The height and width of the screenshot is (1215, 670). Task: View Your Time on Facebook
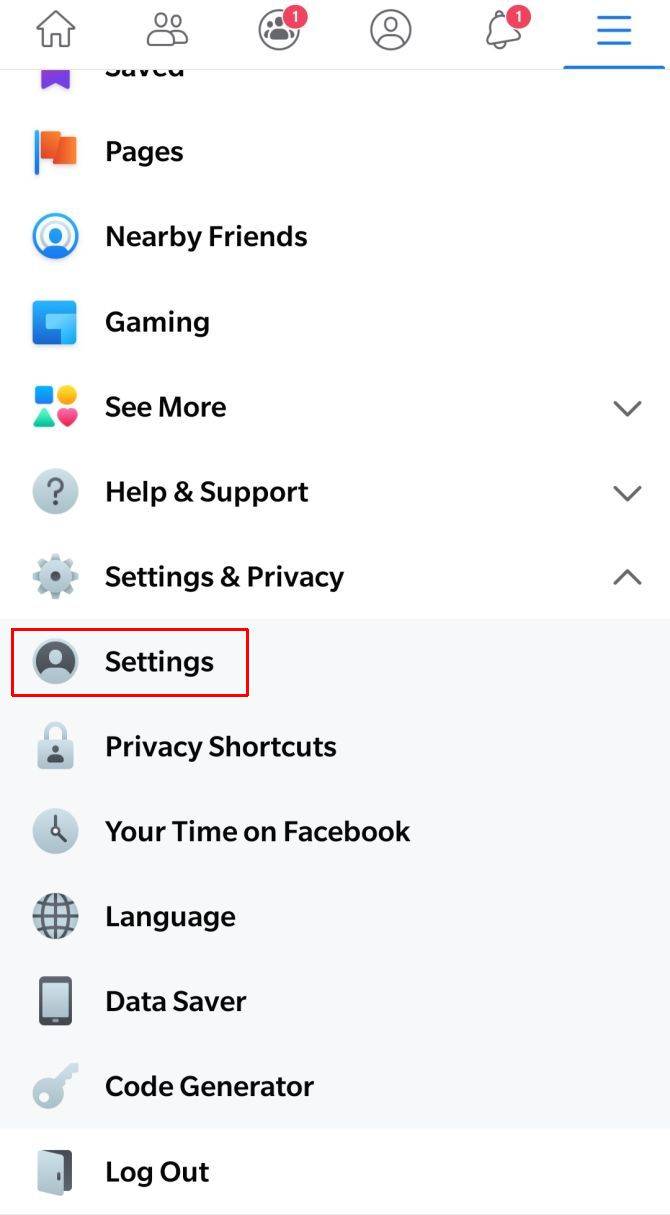[x=257, y=832]
